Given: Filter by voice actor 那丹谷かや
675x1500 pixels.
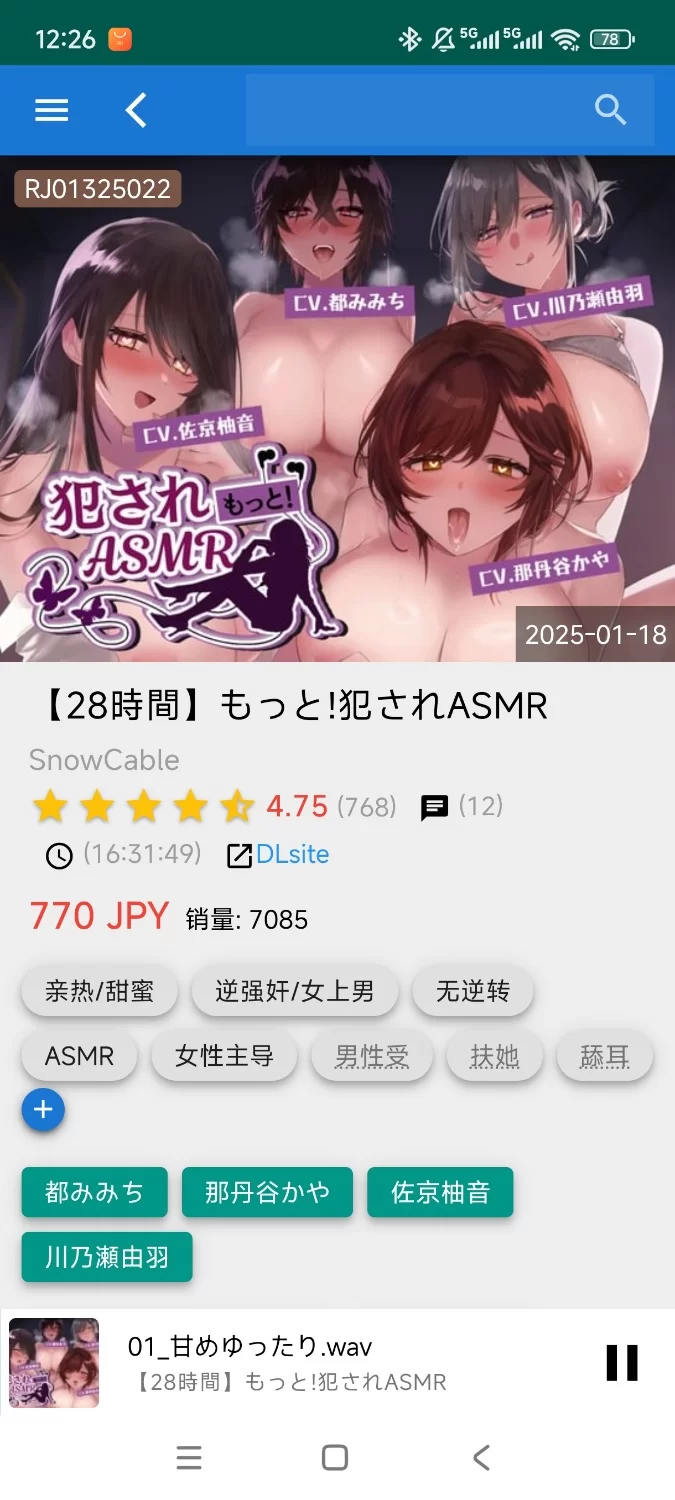Looking at the screenshot, I should pos(267,1192).
